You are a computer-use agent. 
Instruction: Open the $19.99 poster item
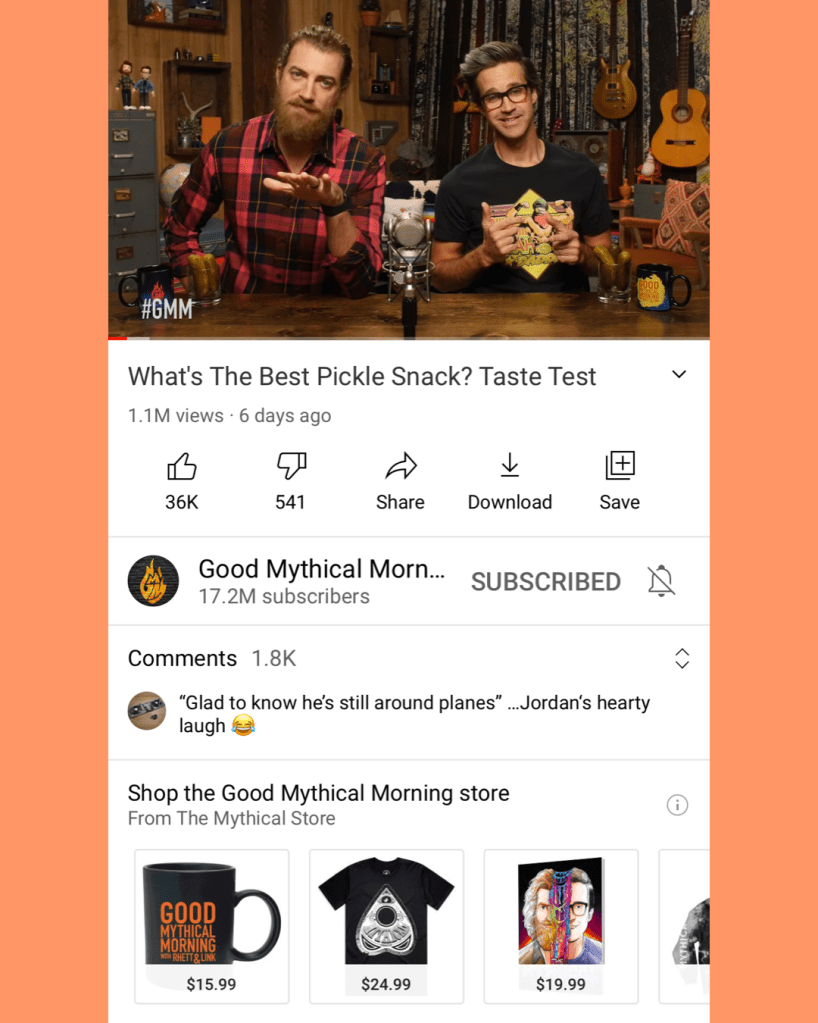coord(561,926)
